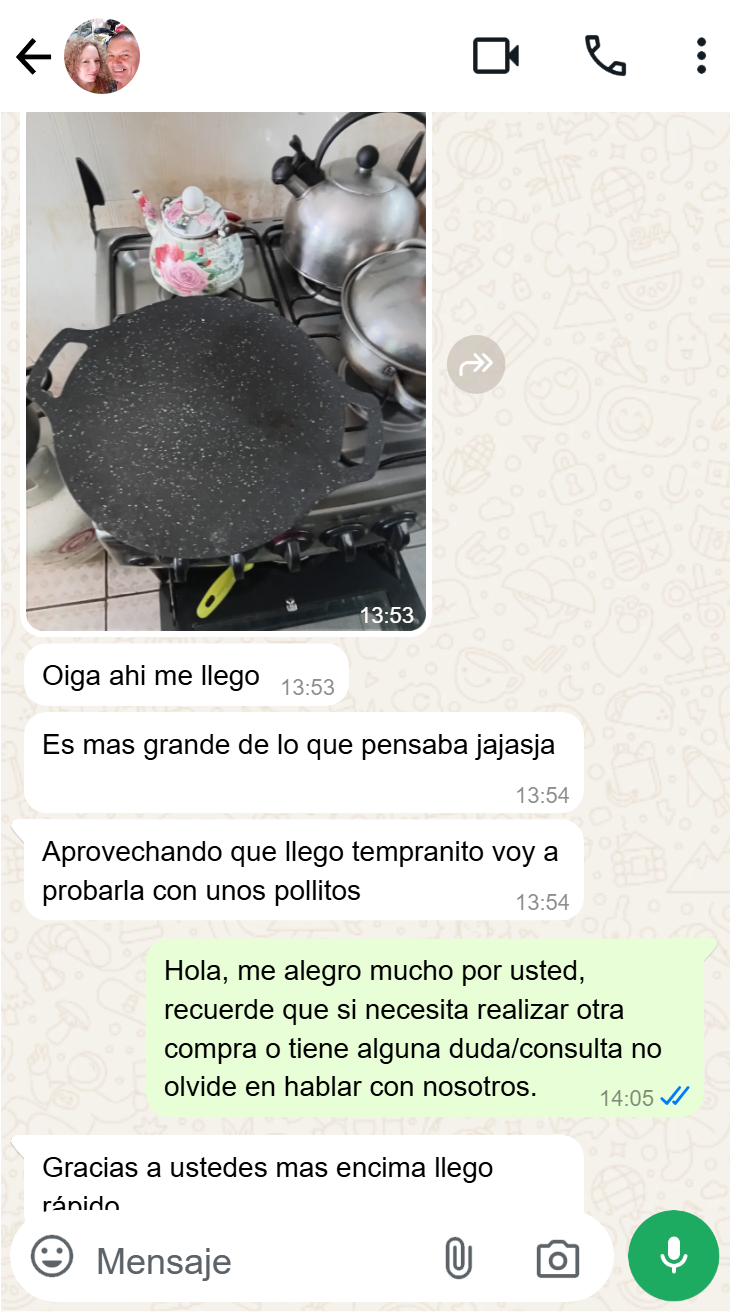Open the camera from the message bar

click(x=557, y=1258)
